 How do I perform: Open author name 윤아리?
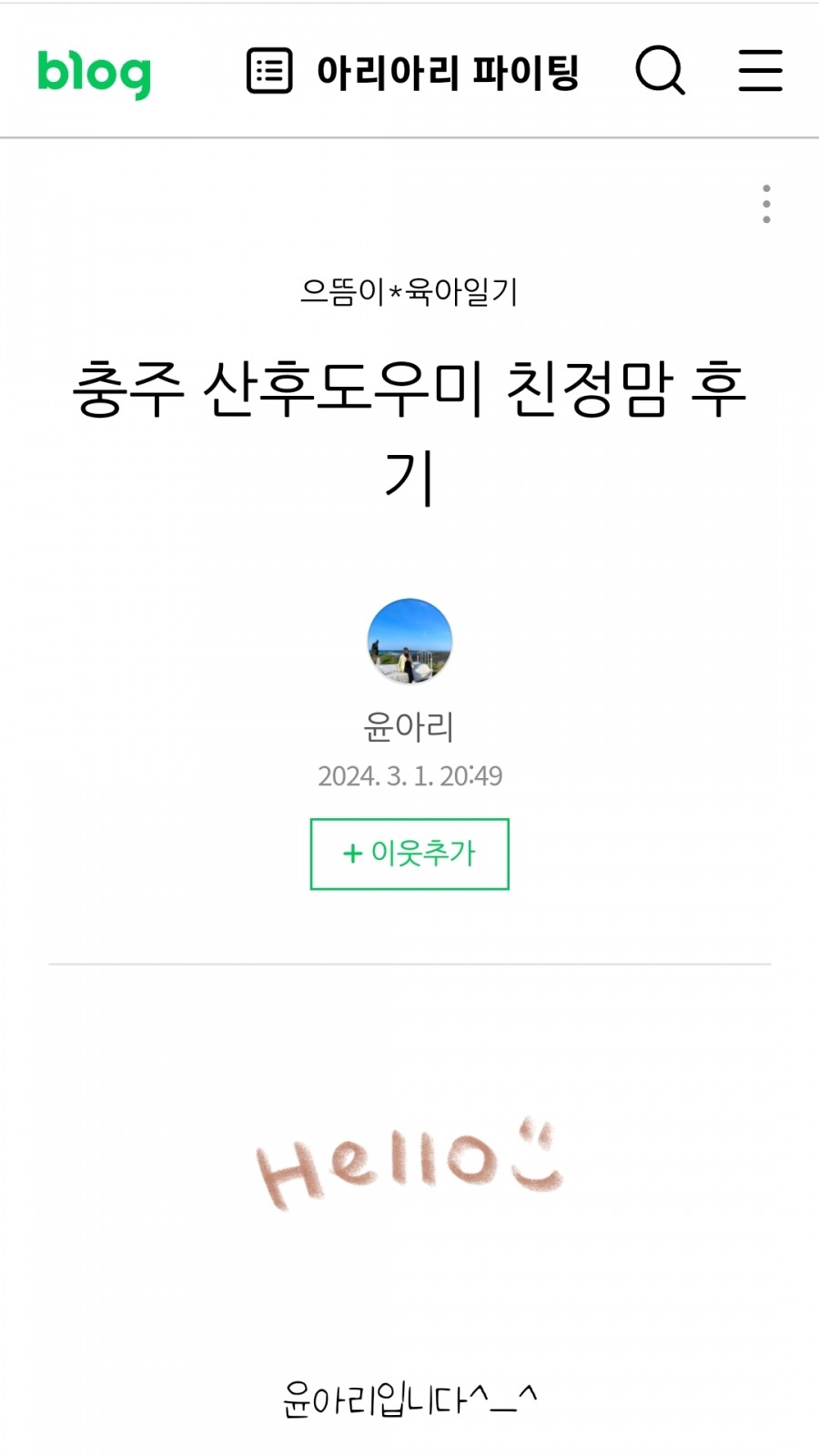[409, 726]
